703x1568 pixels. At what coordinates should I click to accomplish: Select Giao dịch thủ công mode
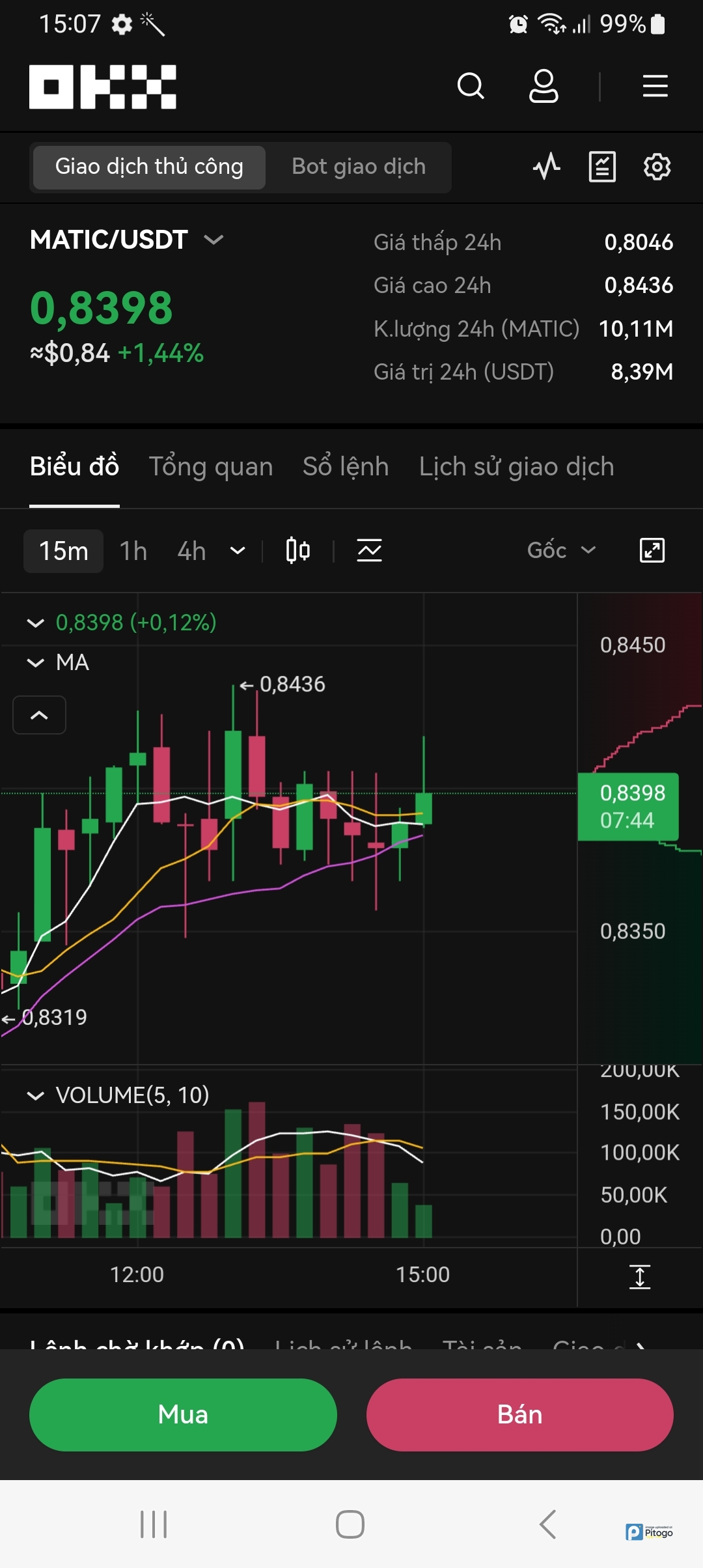(x=149, y=167)
